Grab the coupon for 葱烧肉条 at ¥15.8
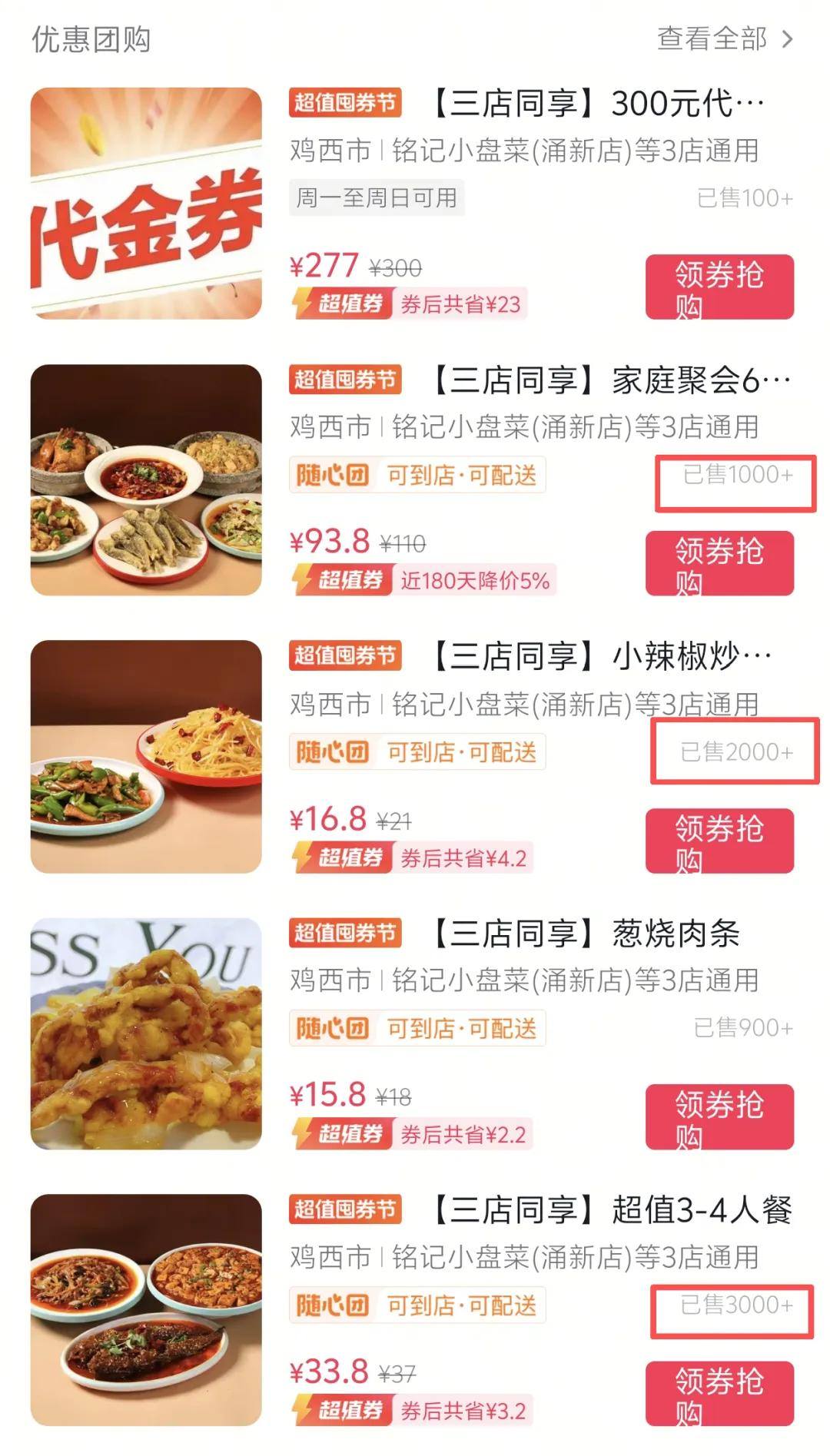This screenshot has height=1456, width=830. tap(719, 1117)
